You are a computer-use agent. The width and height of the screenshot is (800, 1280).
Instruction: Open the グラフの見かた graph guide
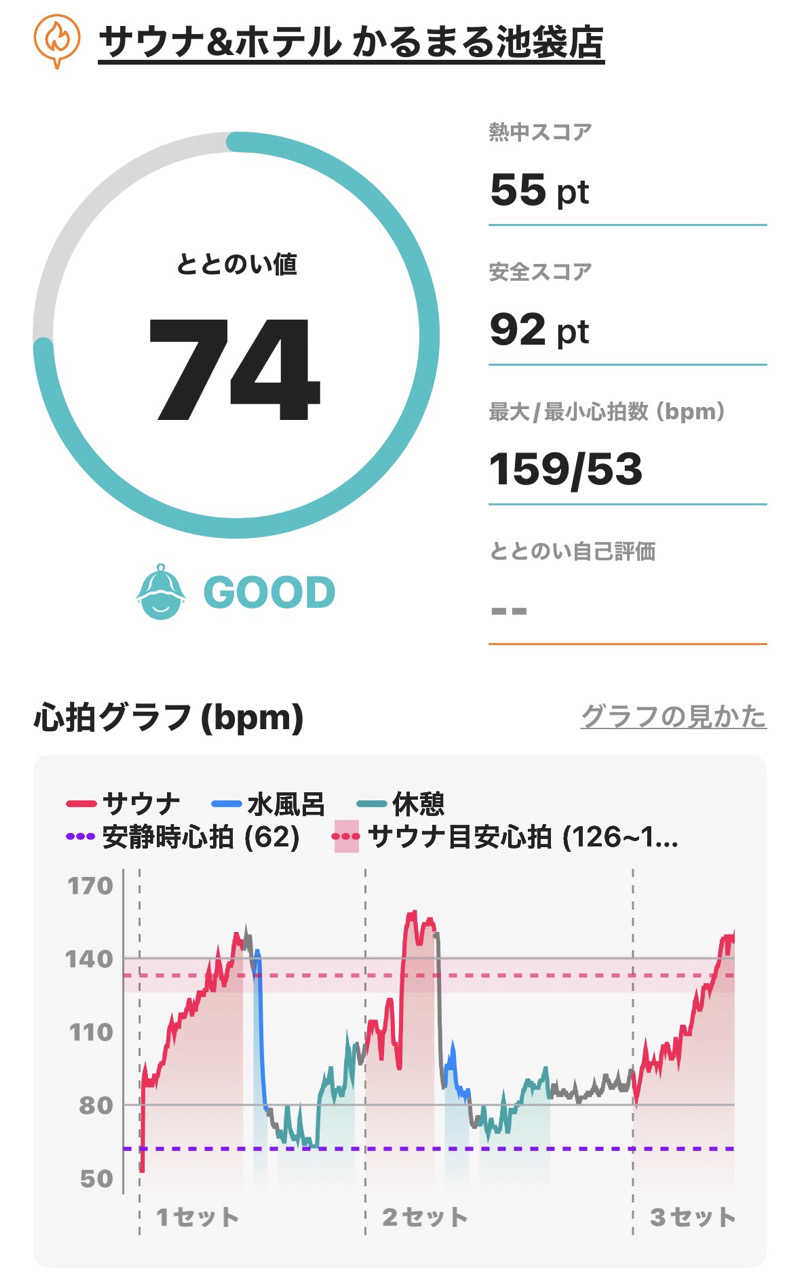coord(673,716)
